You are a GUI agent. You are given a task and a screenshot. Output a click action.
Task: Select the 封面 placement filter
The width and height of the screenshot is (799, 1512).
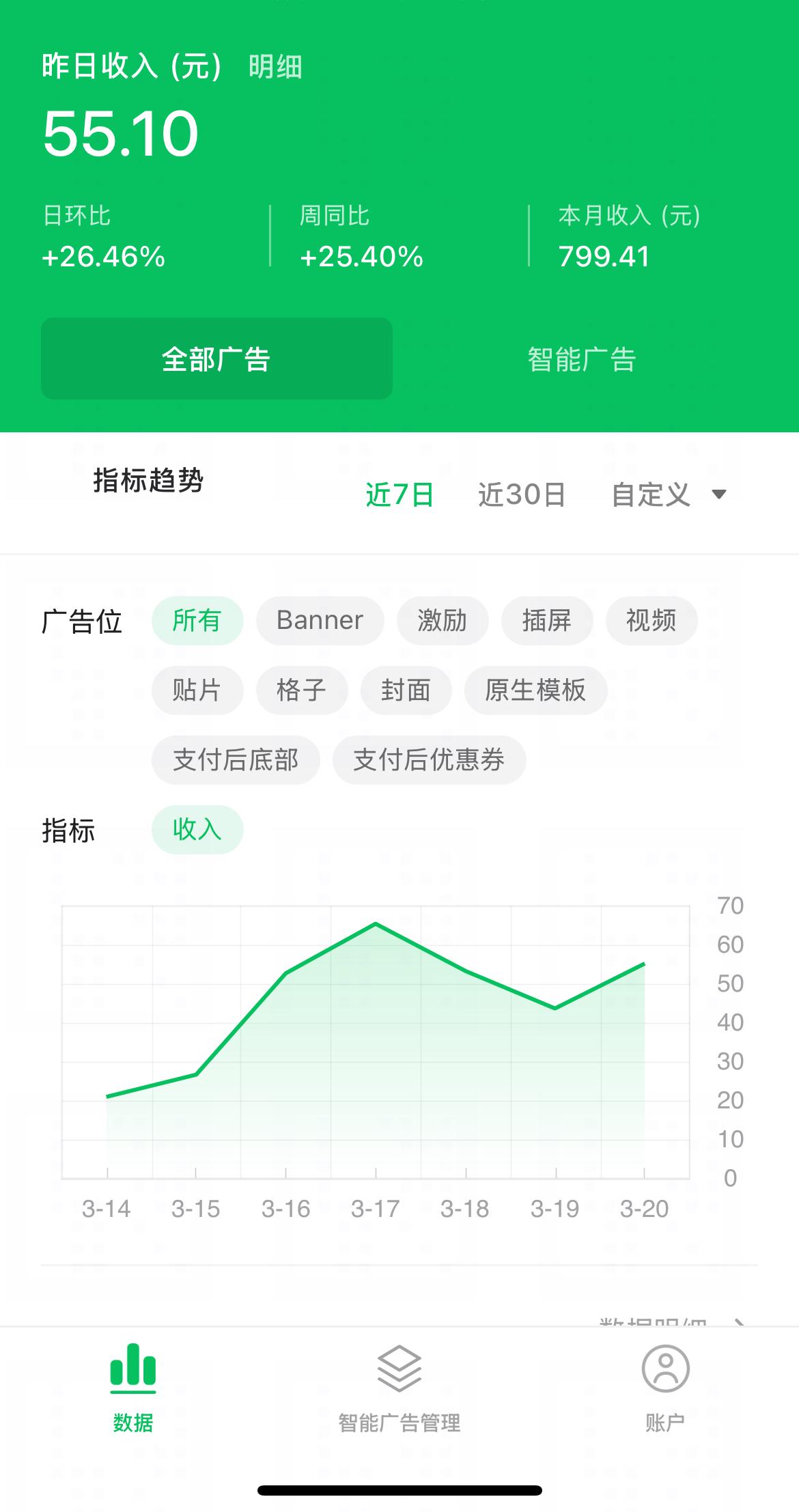[x=406, y=690]
